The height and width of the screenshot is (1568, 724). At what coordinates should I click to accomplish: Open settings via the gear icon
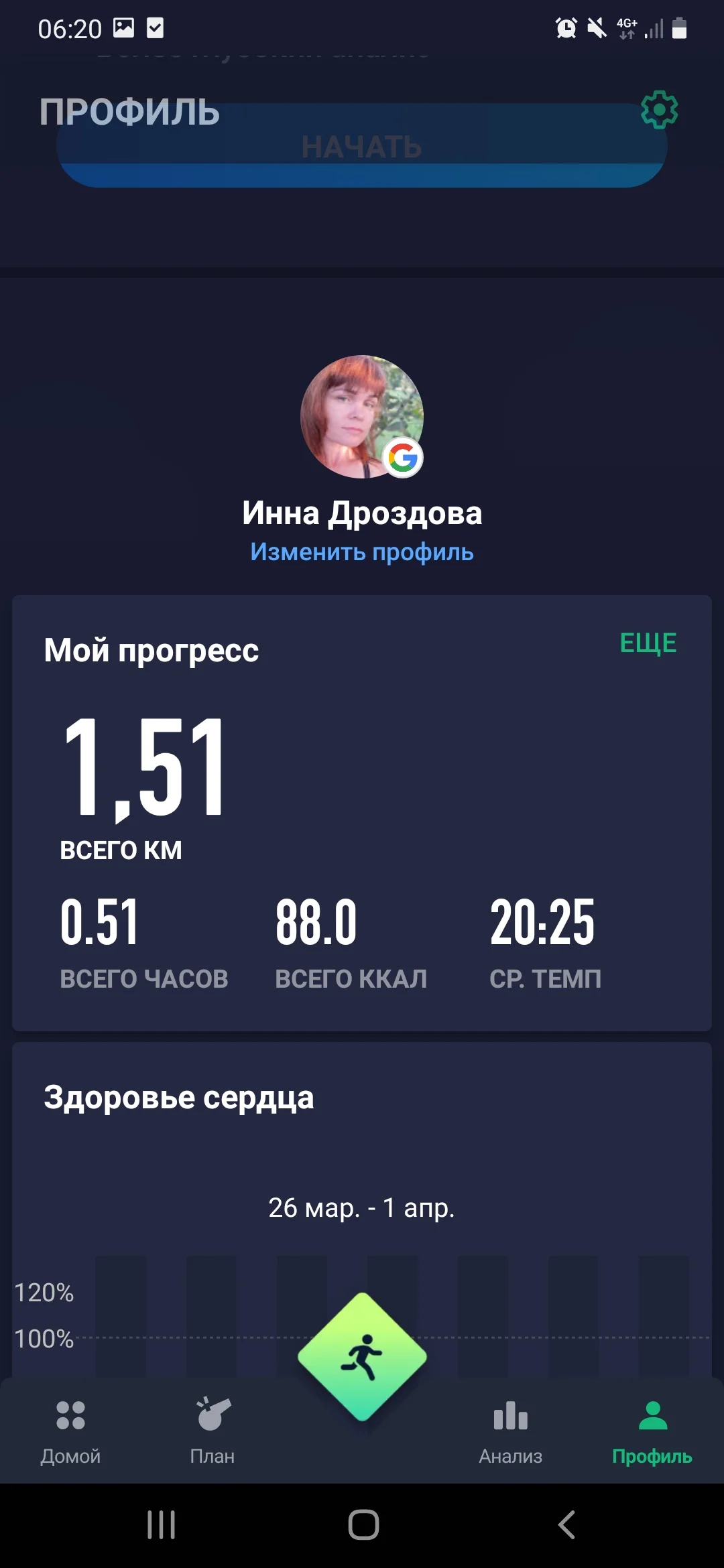pos(659,110)
